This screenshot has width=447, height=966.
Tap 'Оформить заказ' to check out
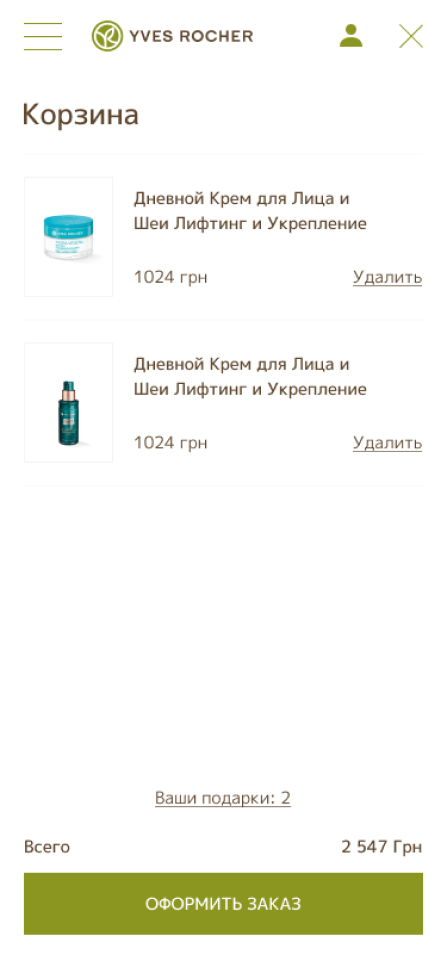tap(224, 904)
